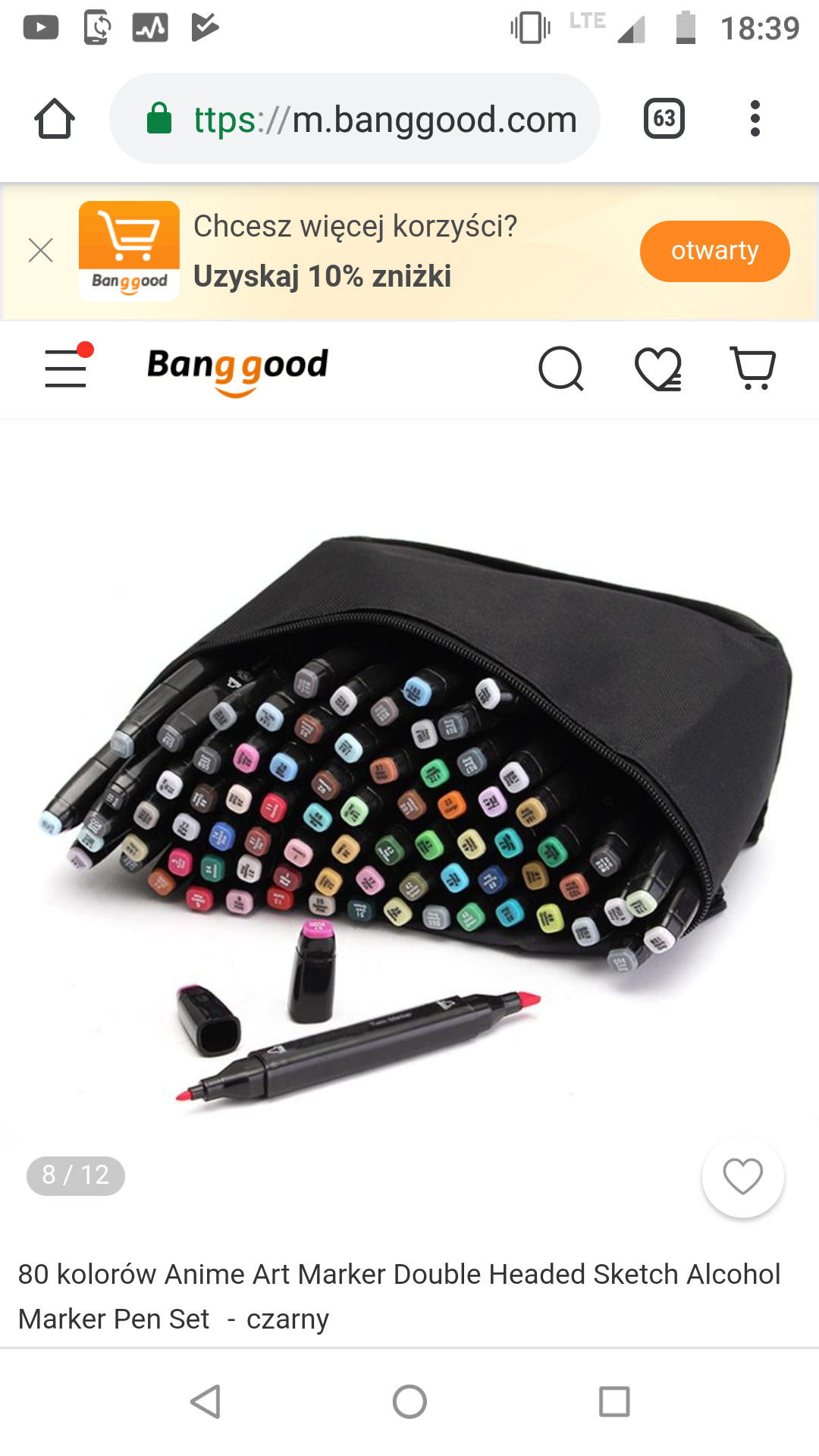Open the browser overflow menu
Image resolution: width=819 pixels, height=1456 pixels.
pyautogui.click(x=754, y=119)
